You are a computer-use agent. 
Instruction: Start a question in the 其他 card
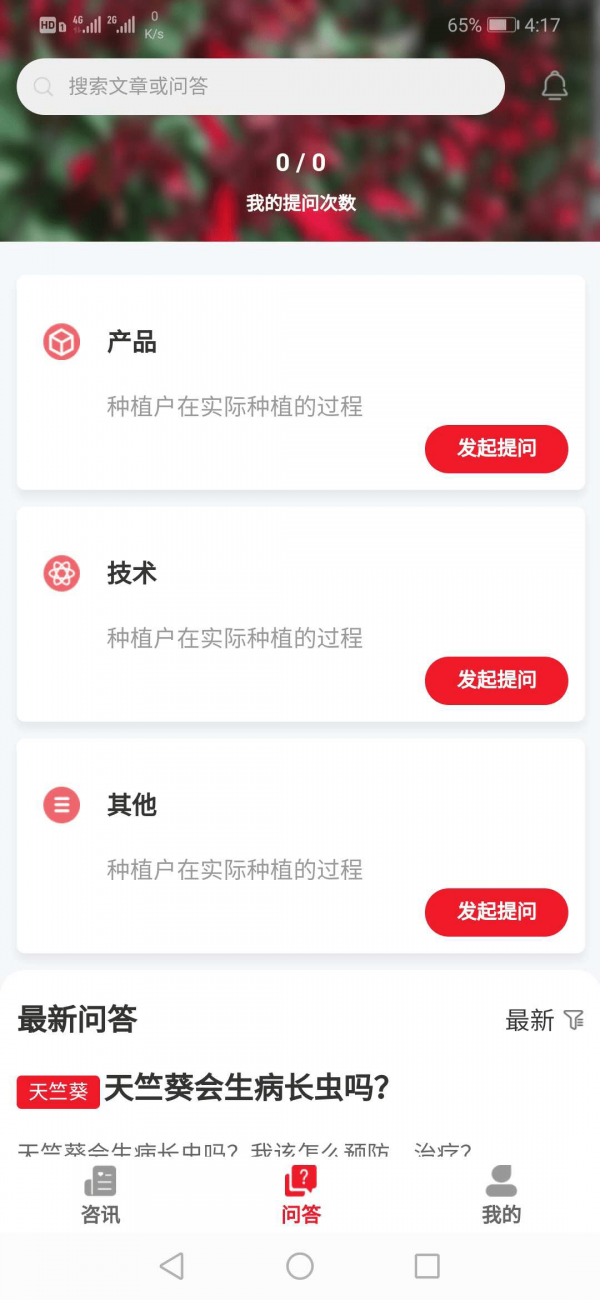(x=496, y=912)
